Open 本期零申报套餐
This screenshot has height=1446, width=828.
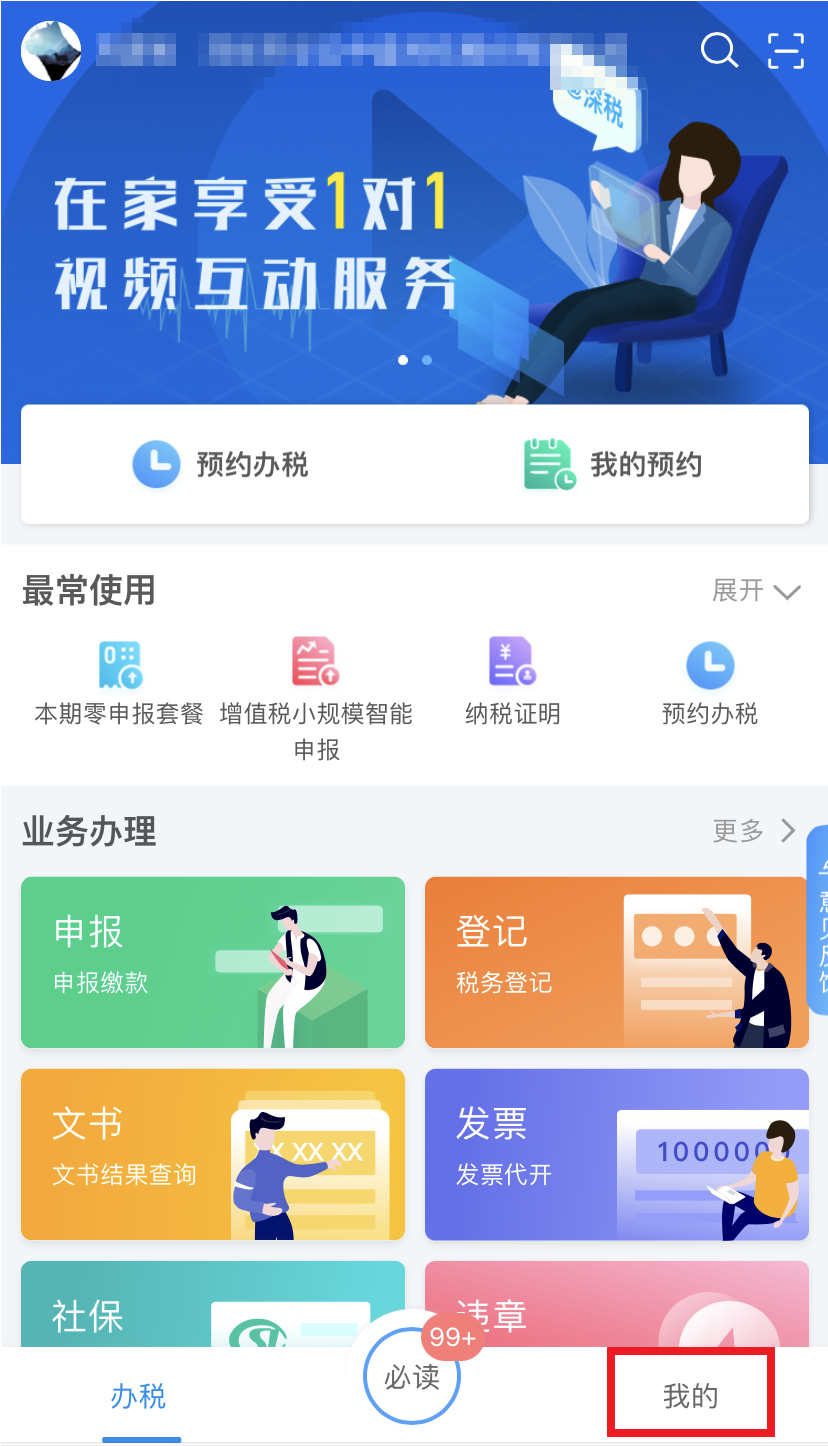tap(119, 683)
